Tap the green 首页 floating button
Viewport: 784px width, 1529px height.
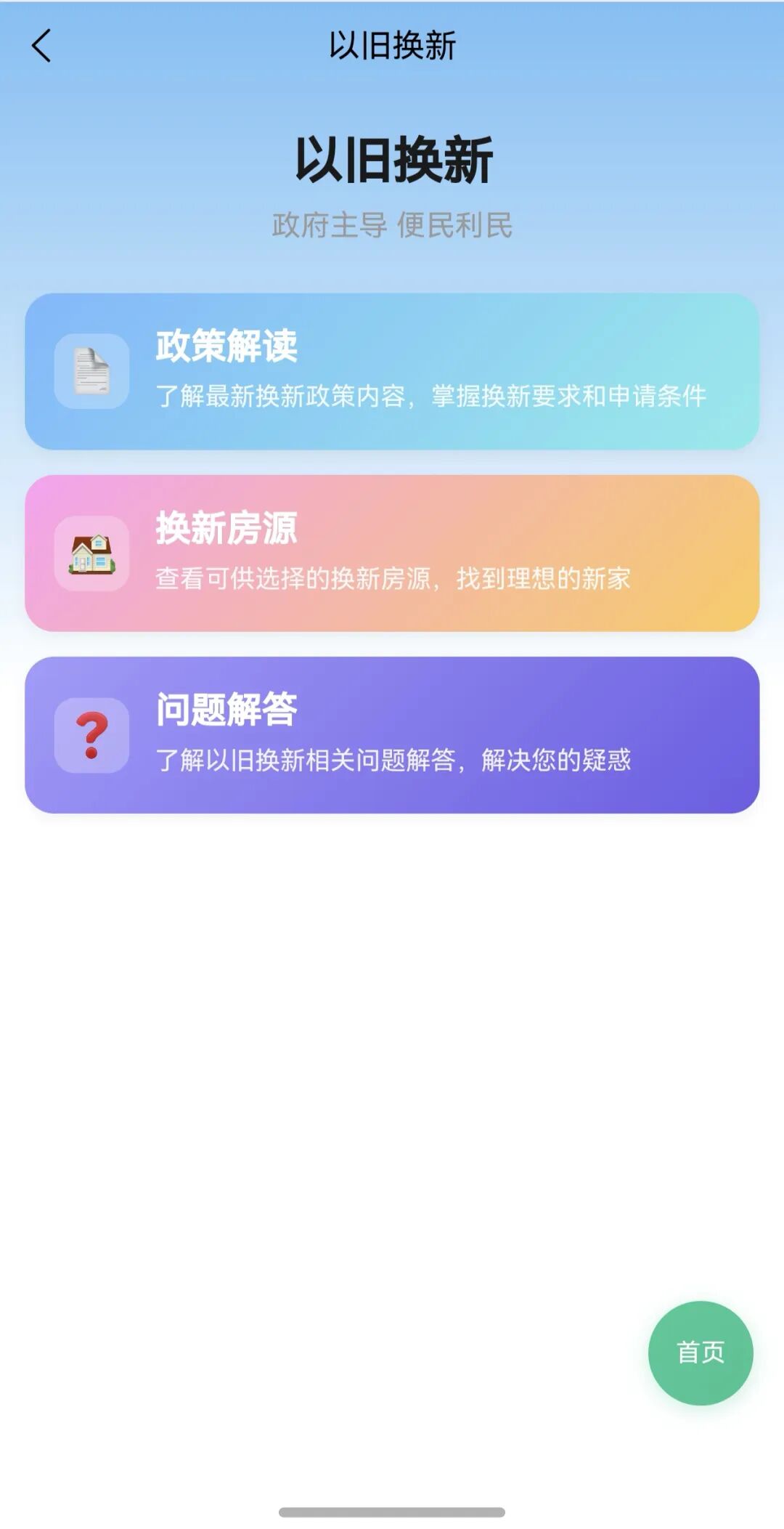700,1352
